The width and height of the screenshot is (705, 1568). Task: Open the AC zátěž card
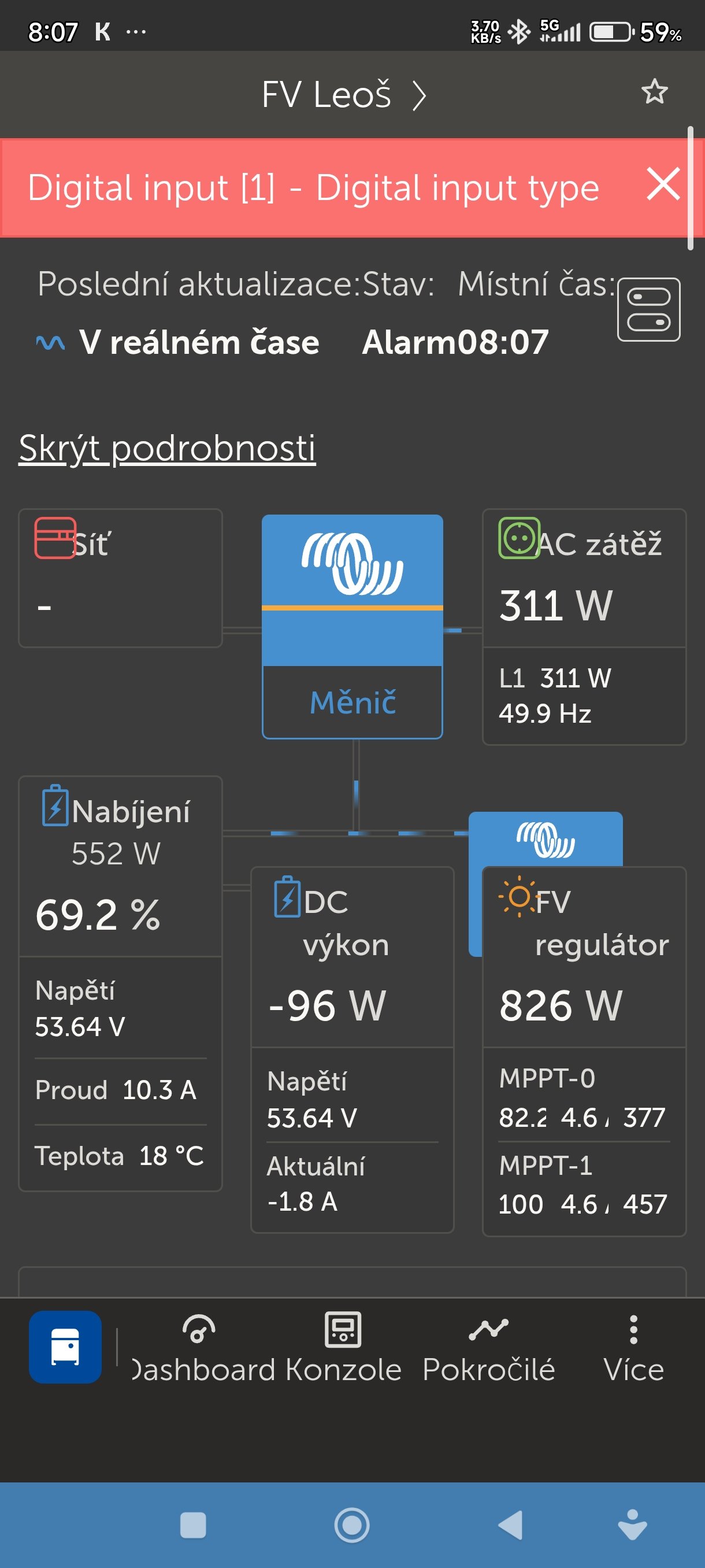(x=583, y=627)
